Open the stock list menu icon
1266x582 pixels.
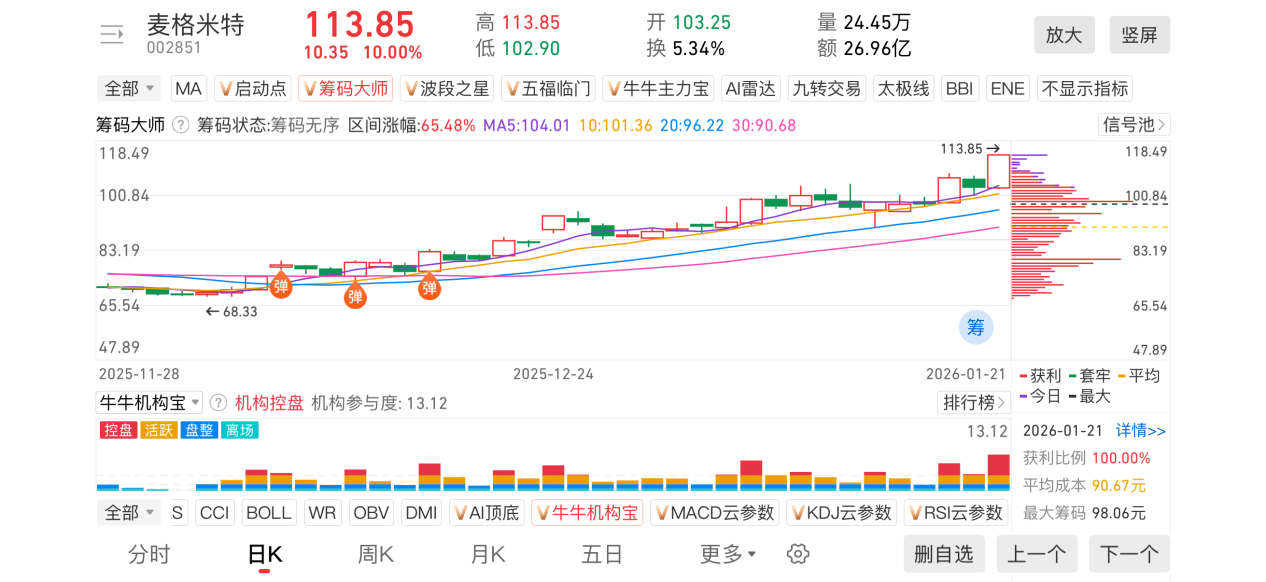pyautogui.click(x=111, y=35)
